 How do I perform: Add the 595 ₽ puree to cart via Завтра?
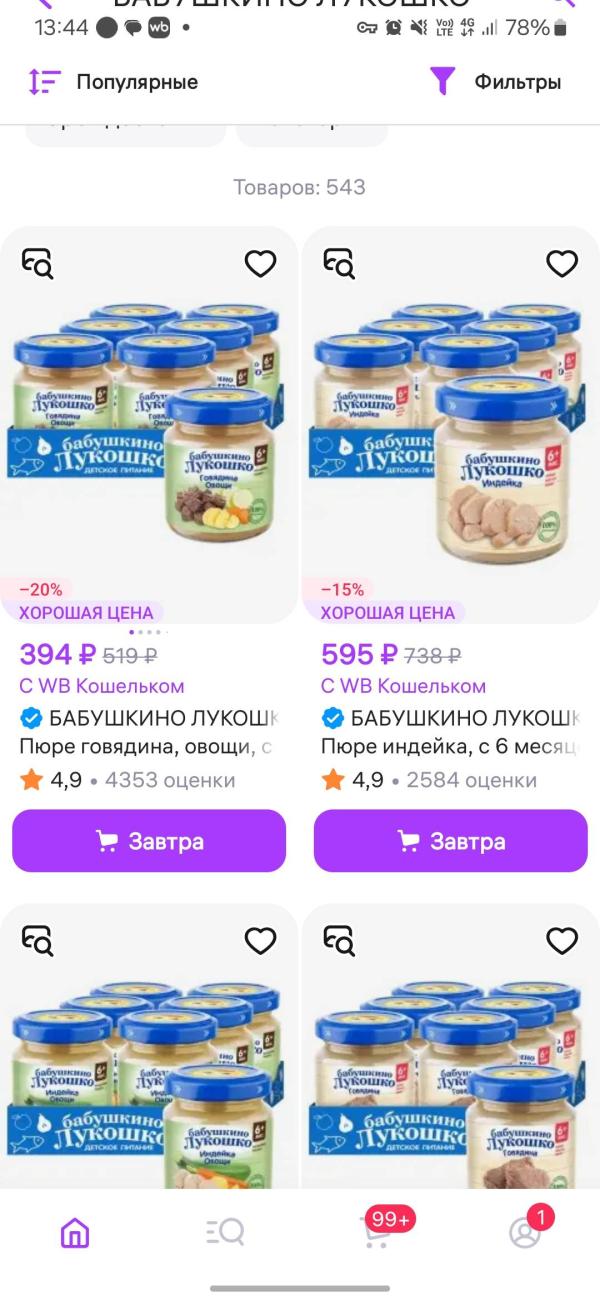(x=451, y=841)
